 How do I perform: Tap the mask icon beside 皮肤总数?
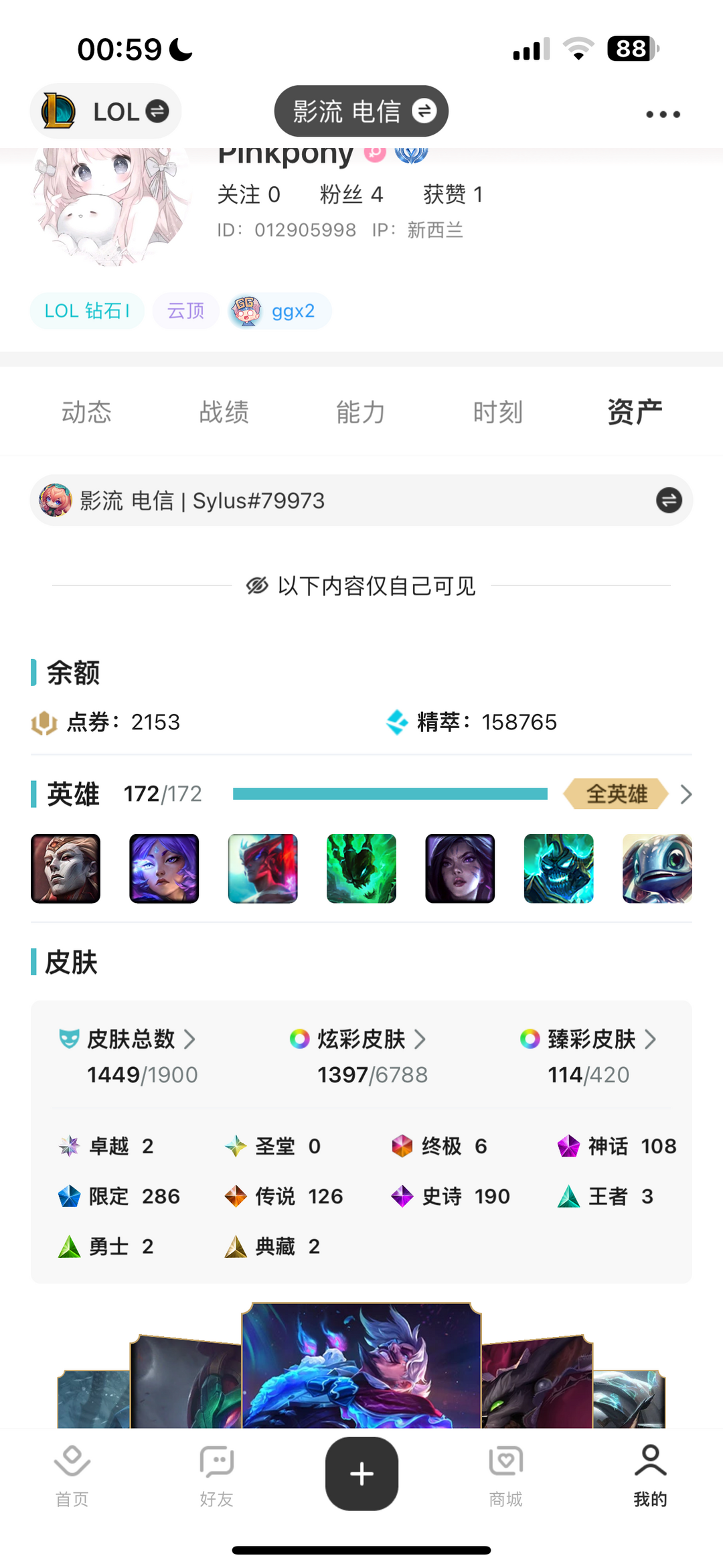(x=69, y=1040)
